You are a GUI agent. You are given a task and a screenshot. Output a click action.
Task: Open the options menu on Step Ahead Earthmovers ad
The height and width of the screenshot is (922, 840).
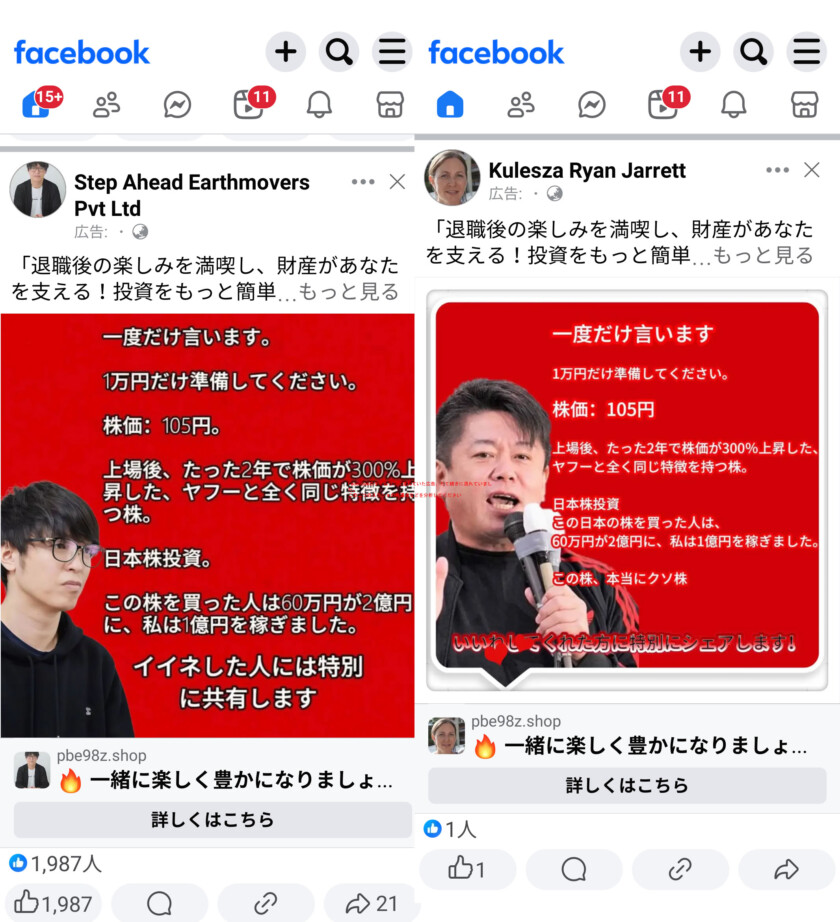coord(362,183)
